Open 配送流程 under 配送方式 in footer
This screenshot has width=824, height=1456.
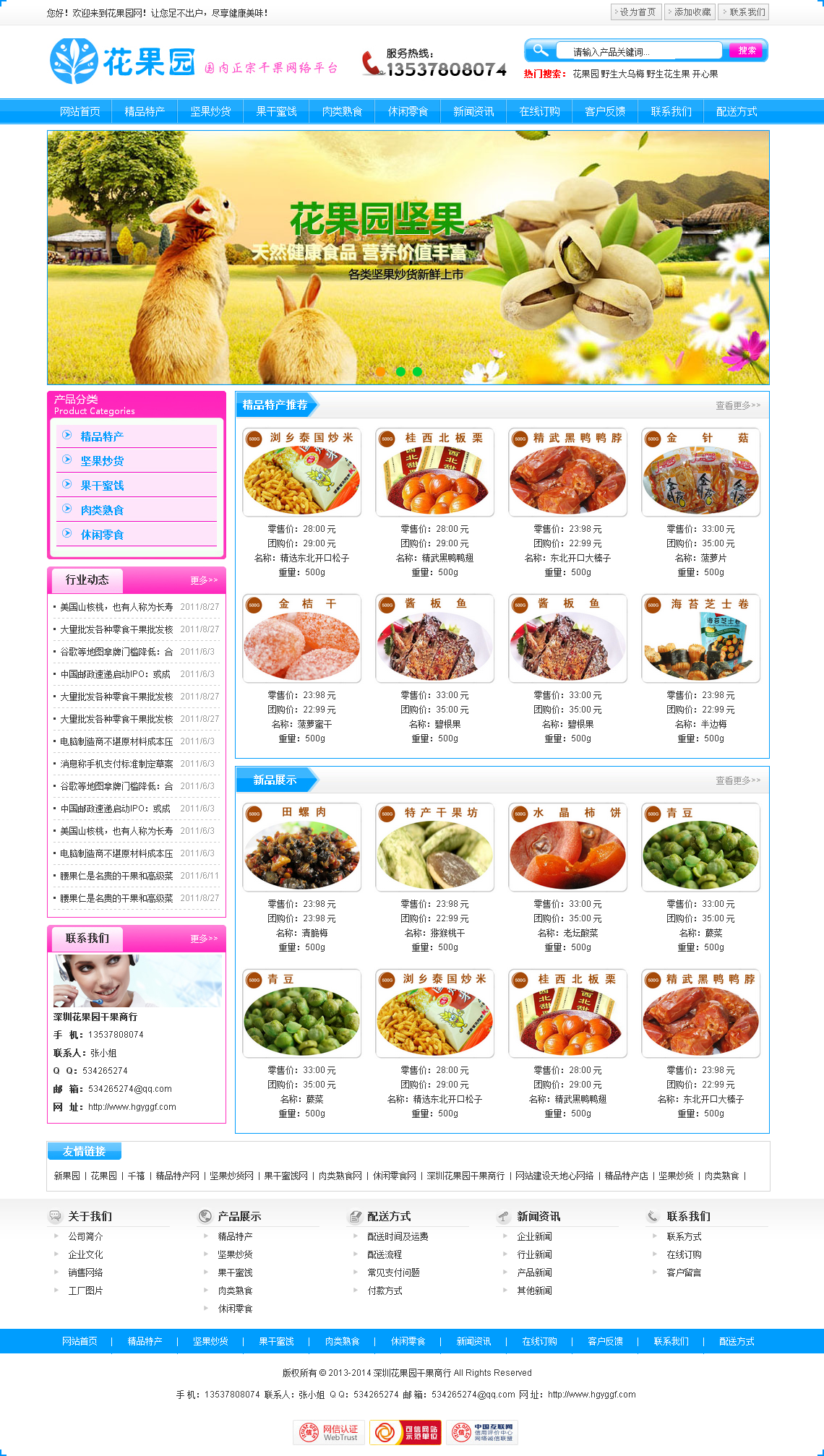(x=384, y=1254)
